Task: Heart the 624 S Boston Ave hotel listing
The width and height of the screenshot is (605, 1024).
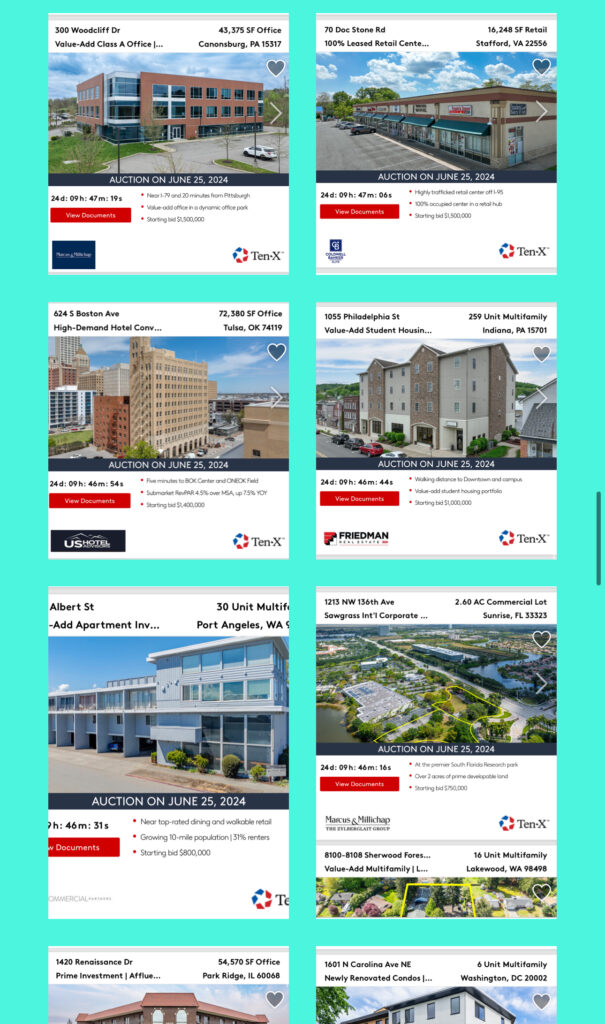Action: click(x=276, y=352)
